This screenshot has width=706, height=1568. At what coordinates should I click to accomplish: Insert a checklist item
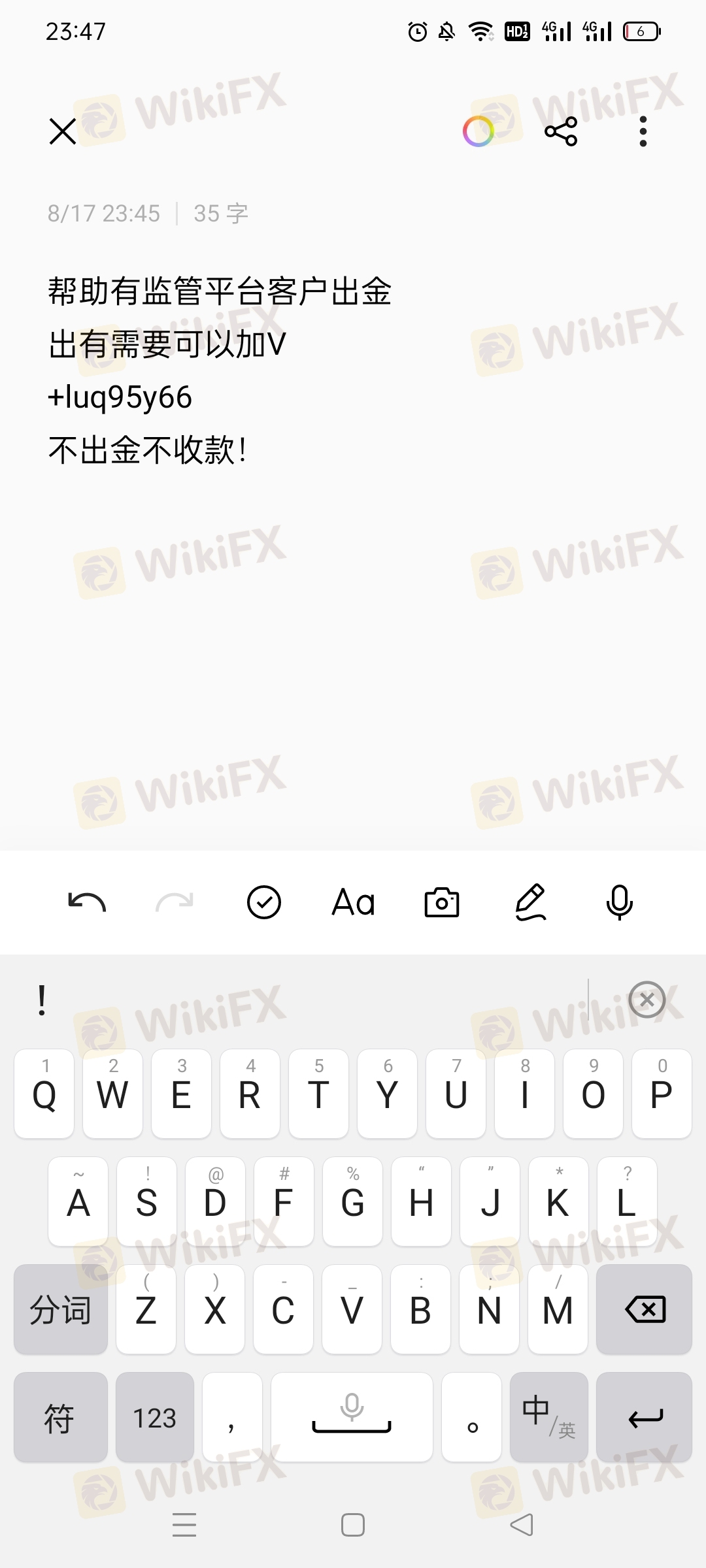[x=264, y=902]
